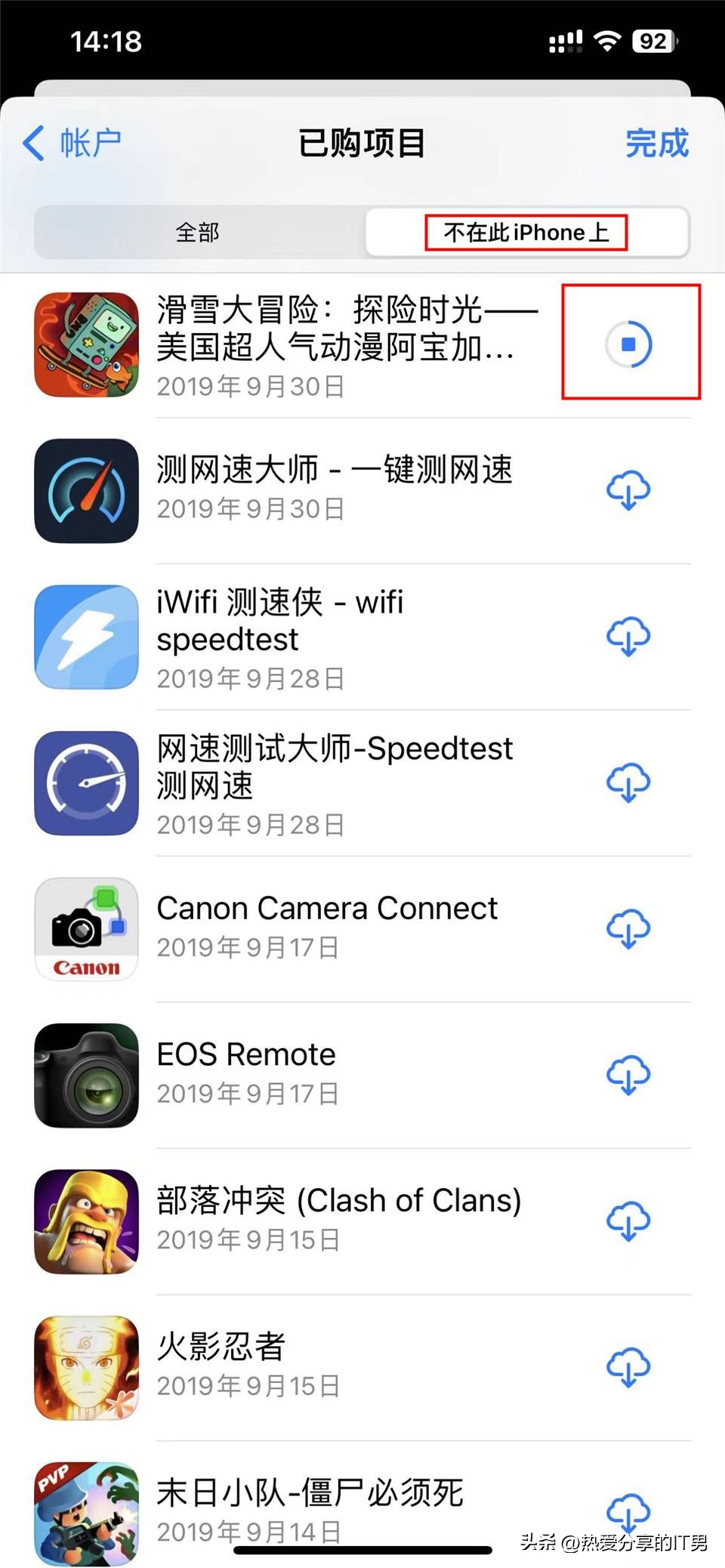Tap the EOS Remote camera lens icon
Viewport: 725px width, 1568px height.
point(86,1074)
